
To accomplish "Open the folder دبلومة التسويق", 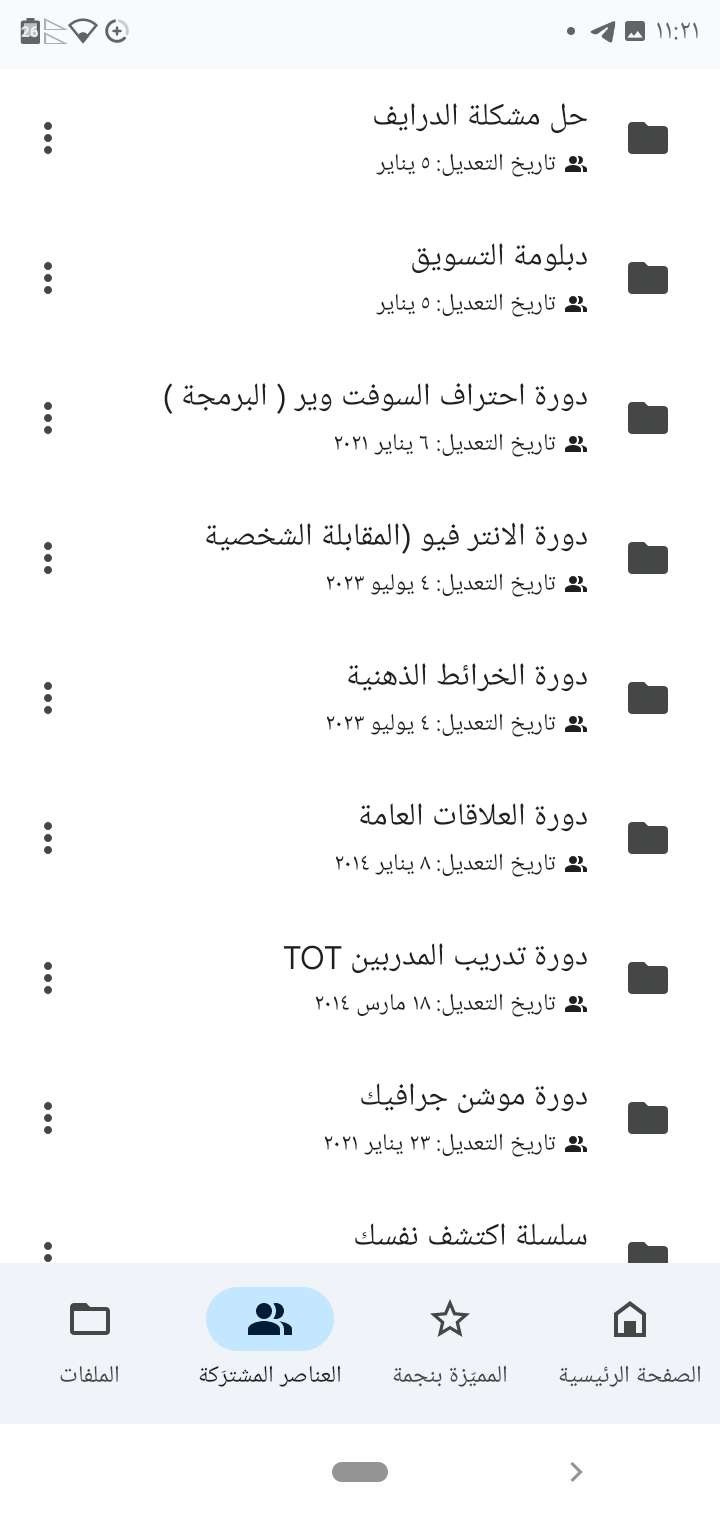I will (x=360, y=278).
